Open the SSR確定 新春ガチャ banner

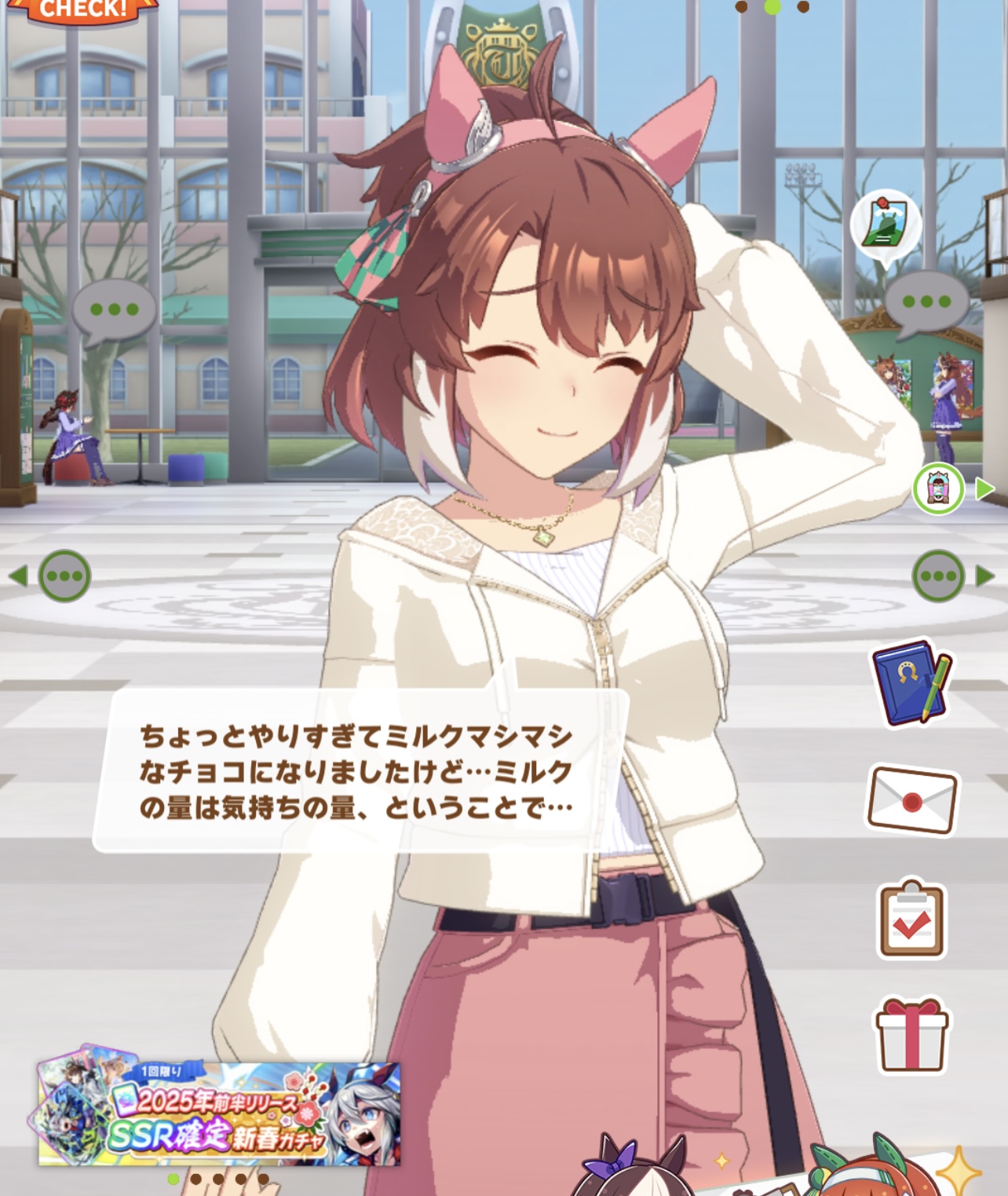(x=220, y=1114)
